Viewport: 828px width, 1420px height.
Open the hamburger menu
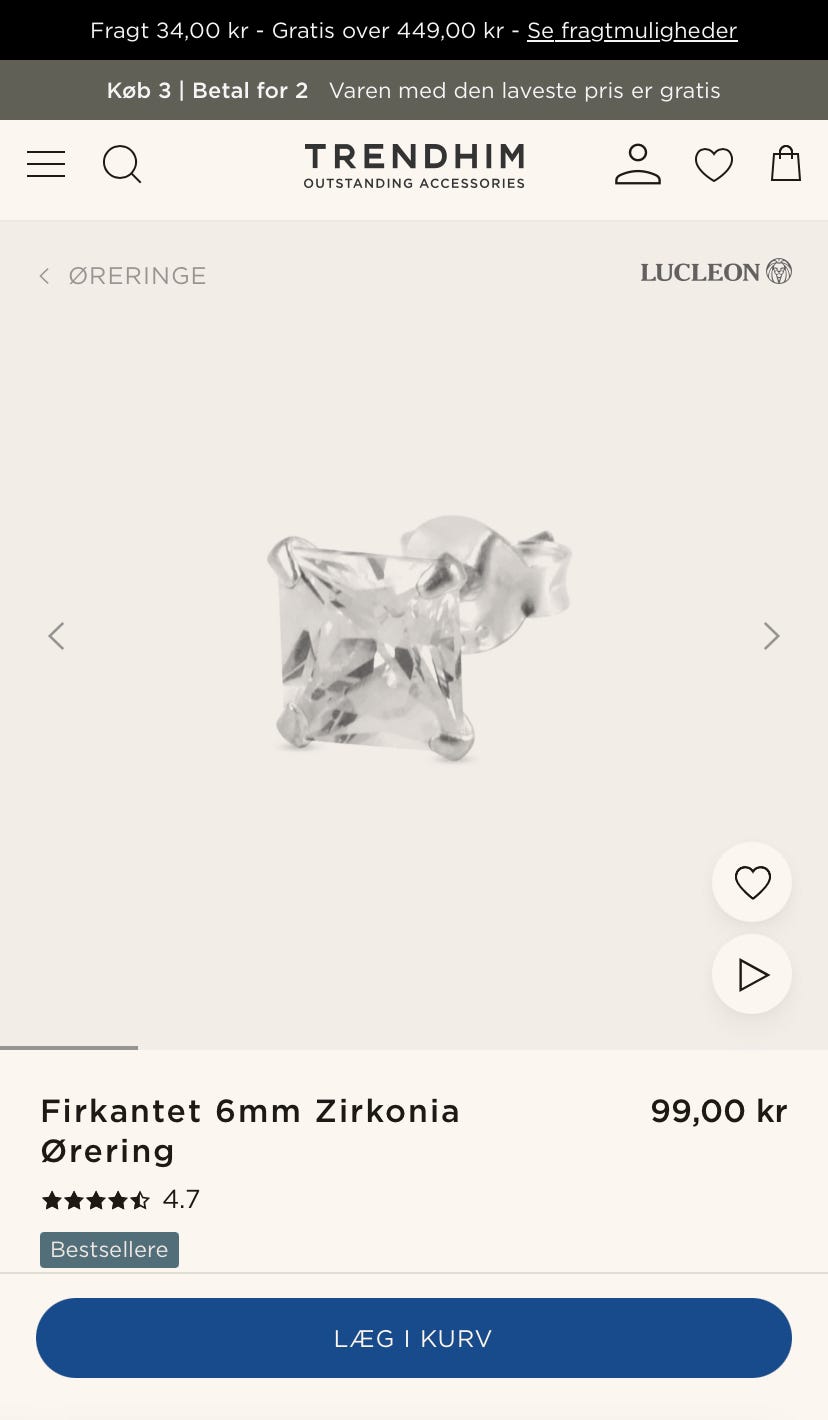pyautogui.click(x=46, y=164)
